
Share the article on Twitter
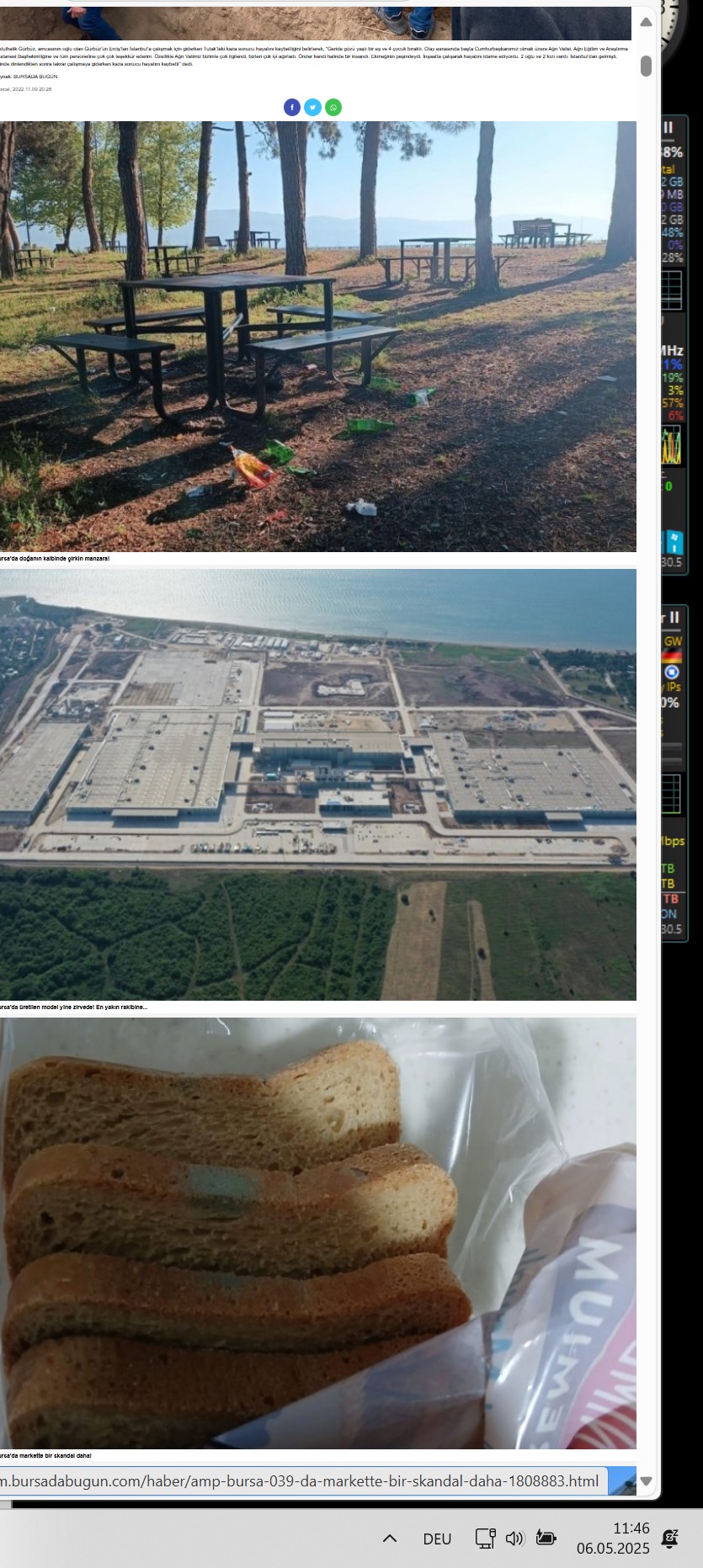click(x=312, y=107)
